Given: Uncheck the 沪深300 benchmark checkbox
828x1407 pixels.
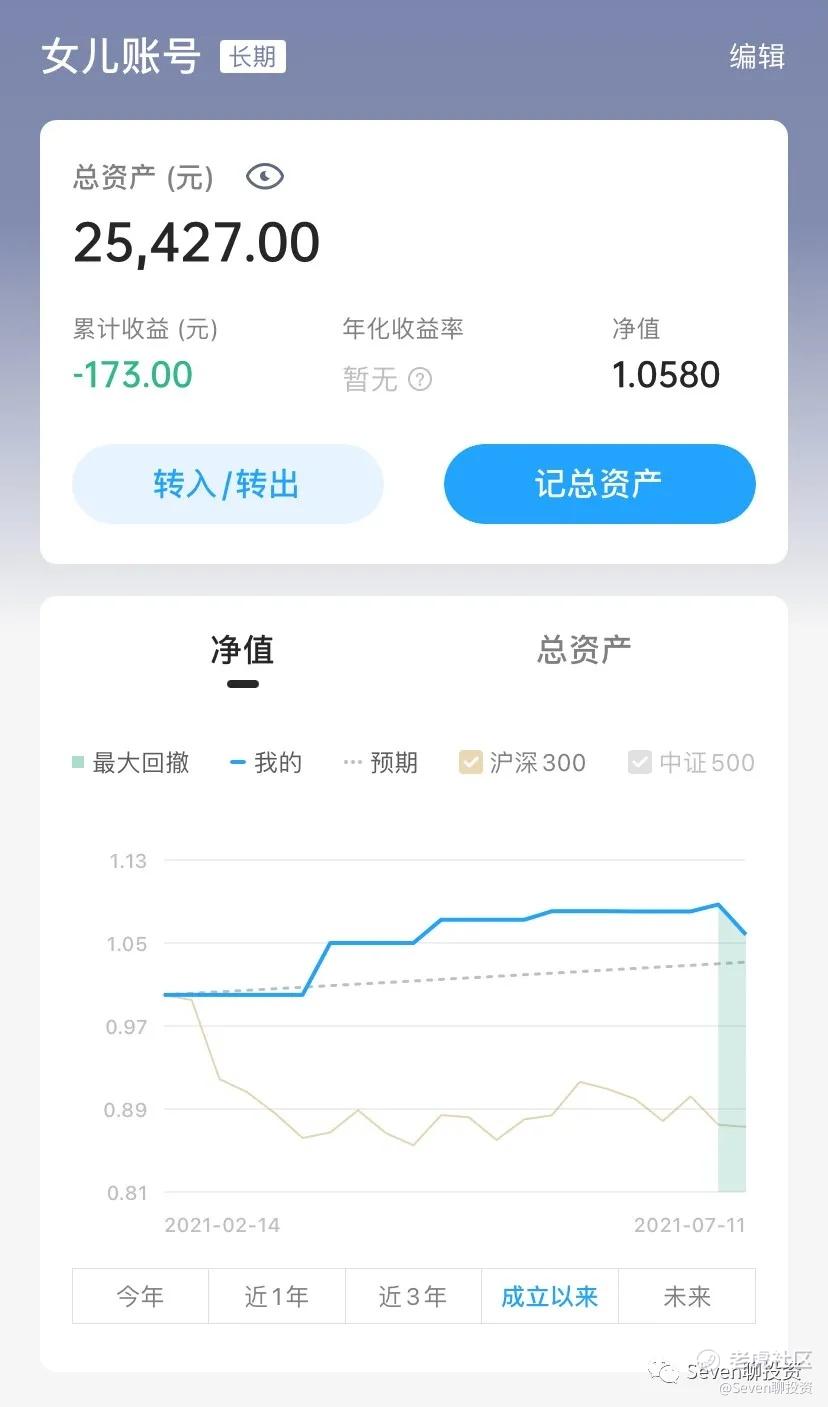Looking at the screenshot, I should click(x=470, y=763).
